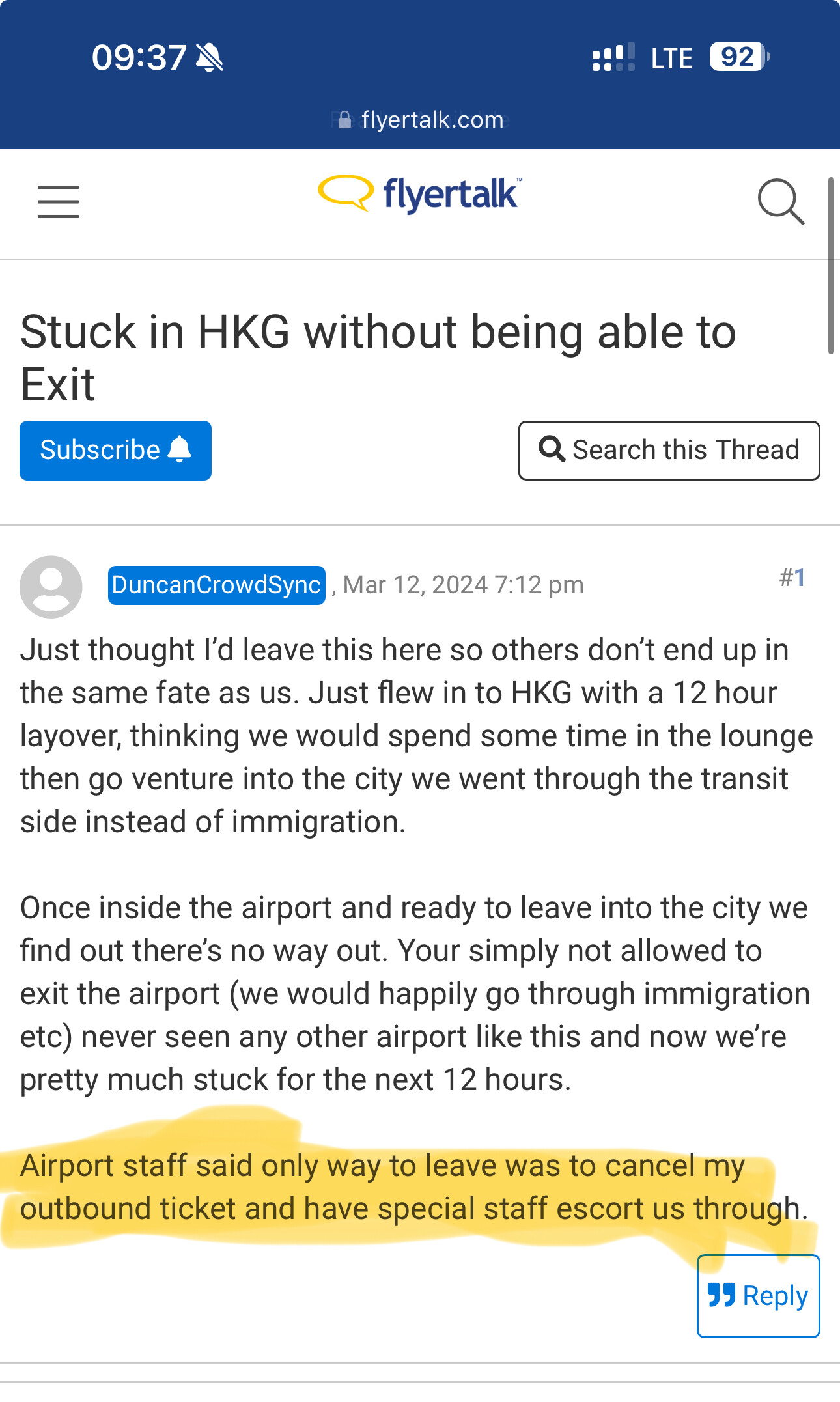Open the hamburger menu
The height and width of the screenshot is (1402, 840).
[x=58, y=201]
